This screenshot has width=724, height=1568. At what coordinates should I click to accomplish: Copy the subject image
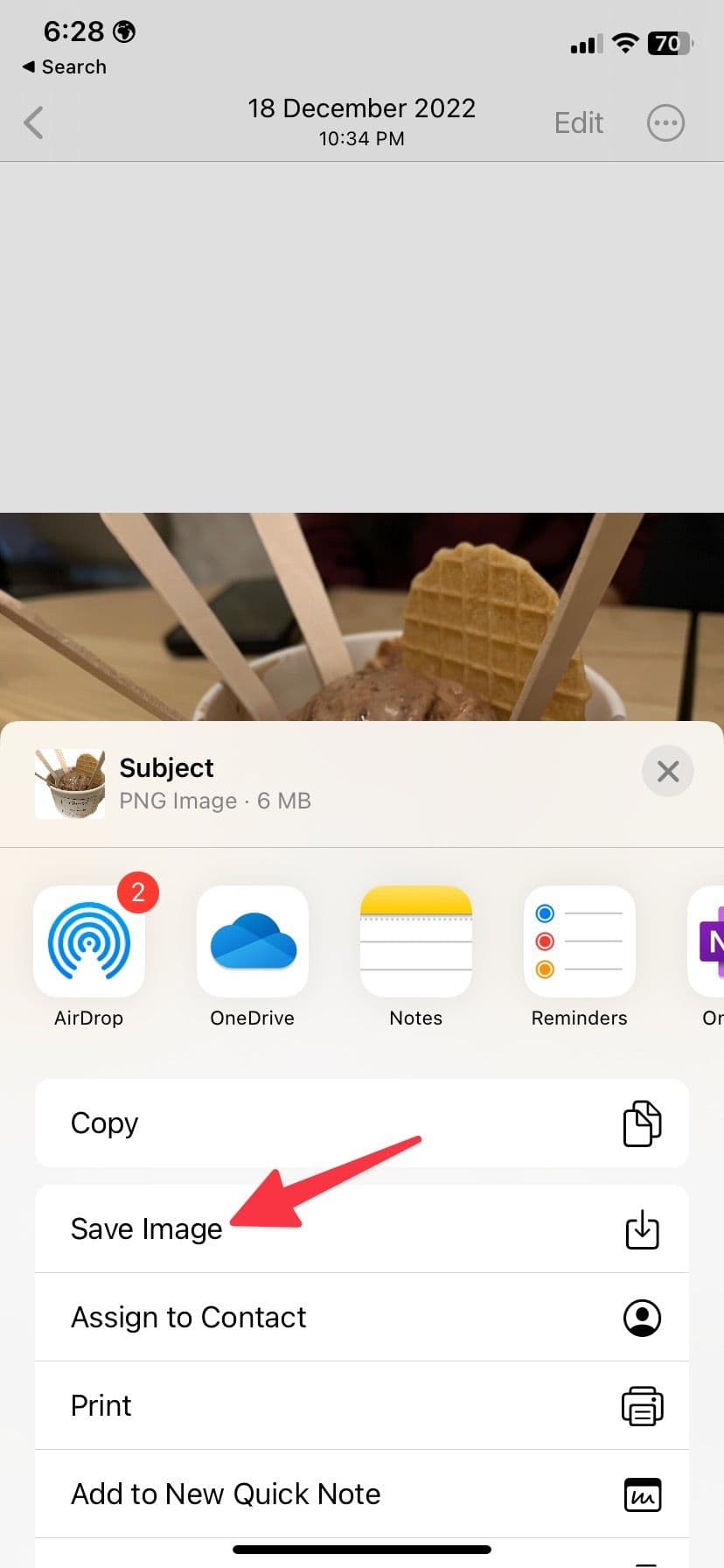pos(362,1123)
